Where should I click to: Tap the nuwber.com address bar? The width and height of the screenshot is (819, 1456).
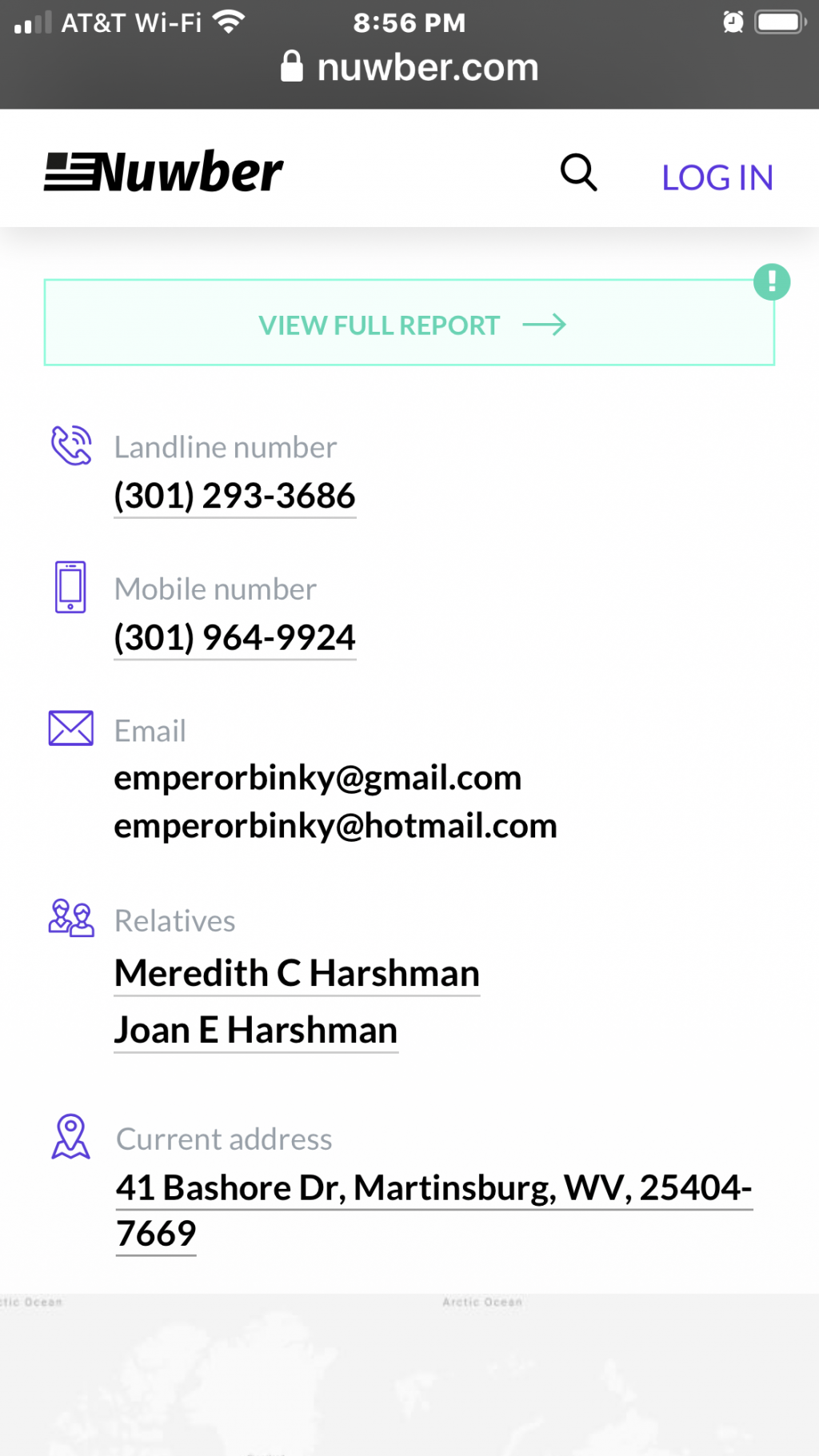click(409, 67)
